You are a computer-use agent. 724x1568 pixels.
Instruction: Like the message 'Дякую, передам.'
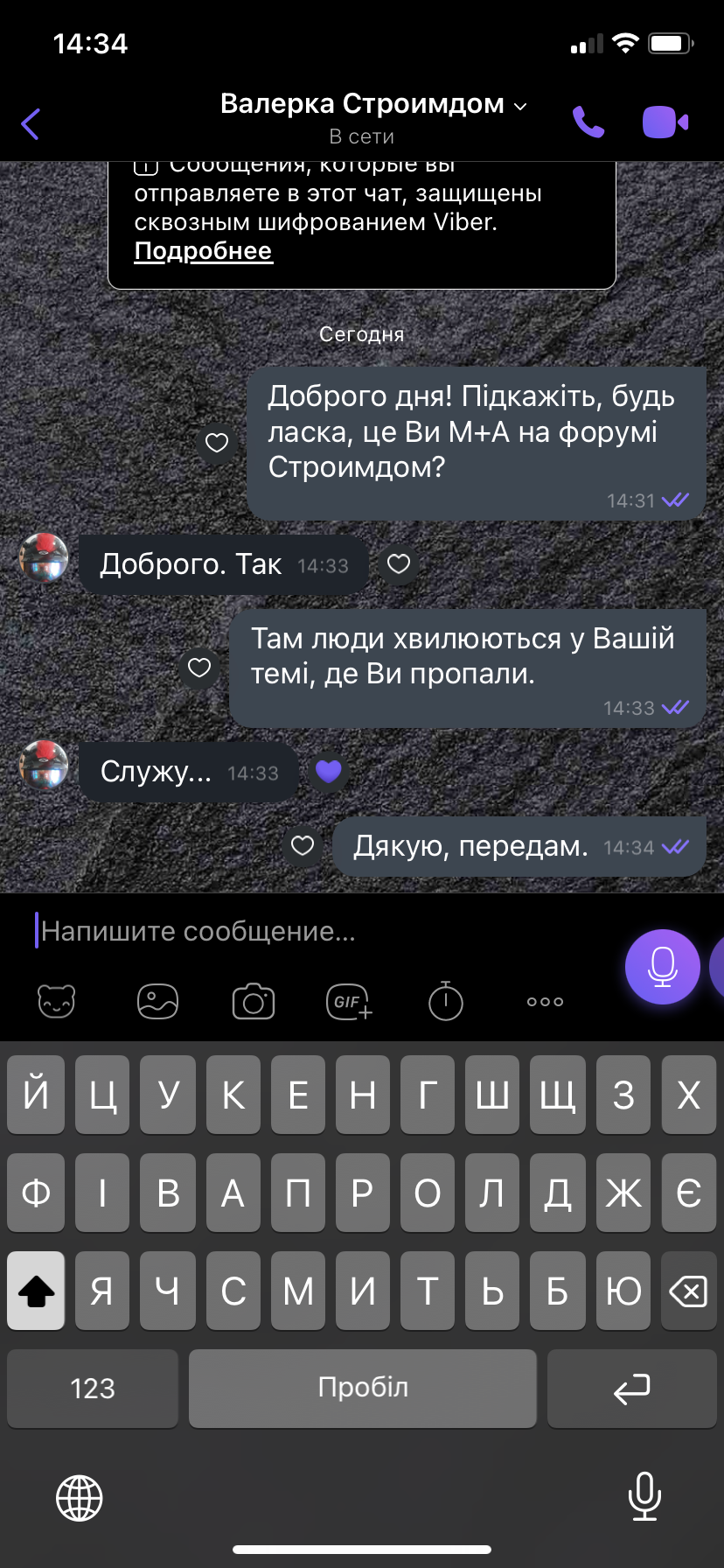coord(303,845)
